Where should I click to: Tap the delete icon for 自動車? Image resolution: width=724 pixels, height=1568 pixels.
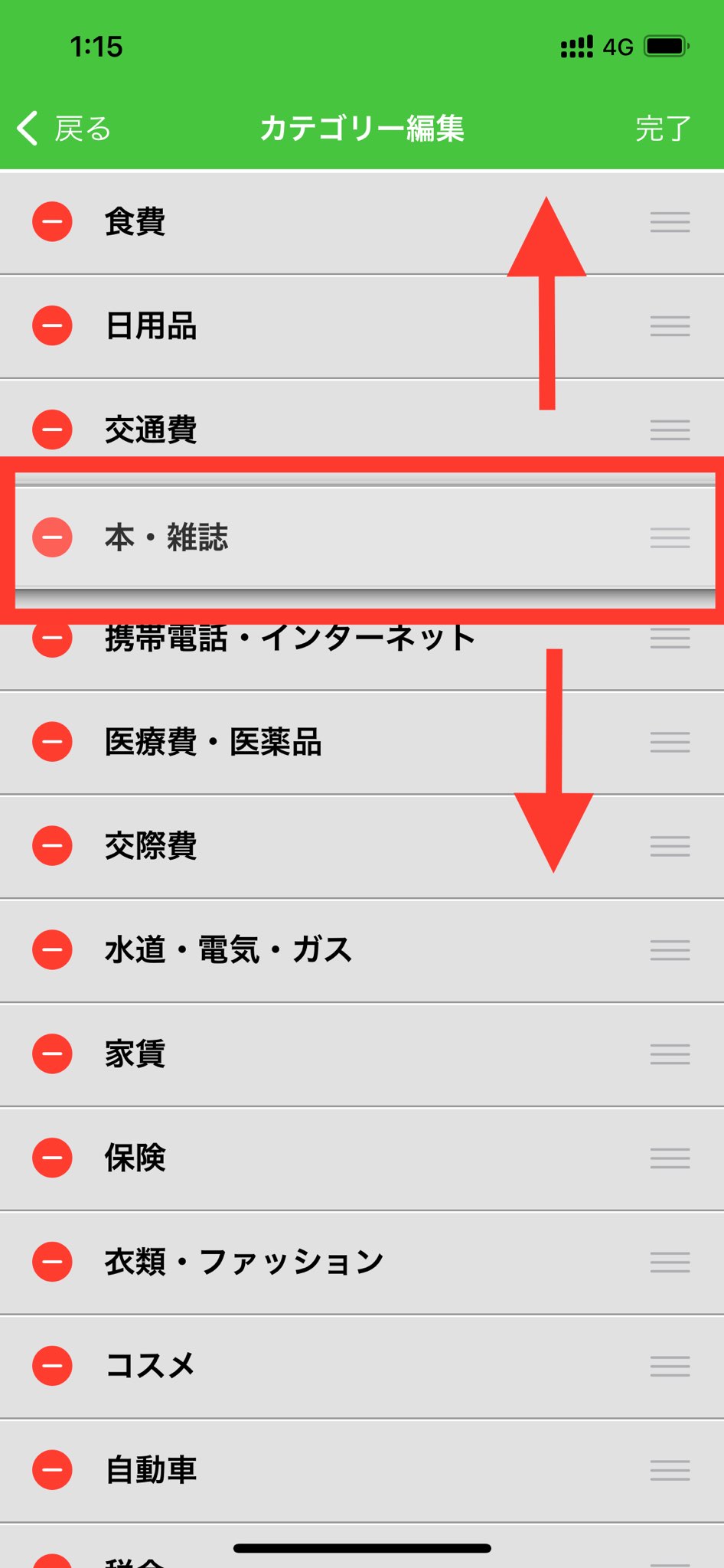pos(52,1470)
